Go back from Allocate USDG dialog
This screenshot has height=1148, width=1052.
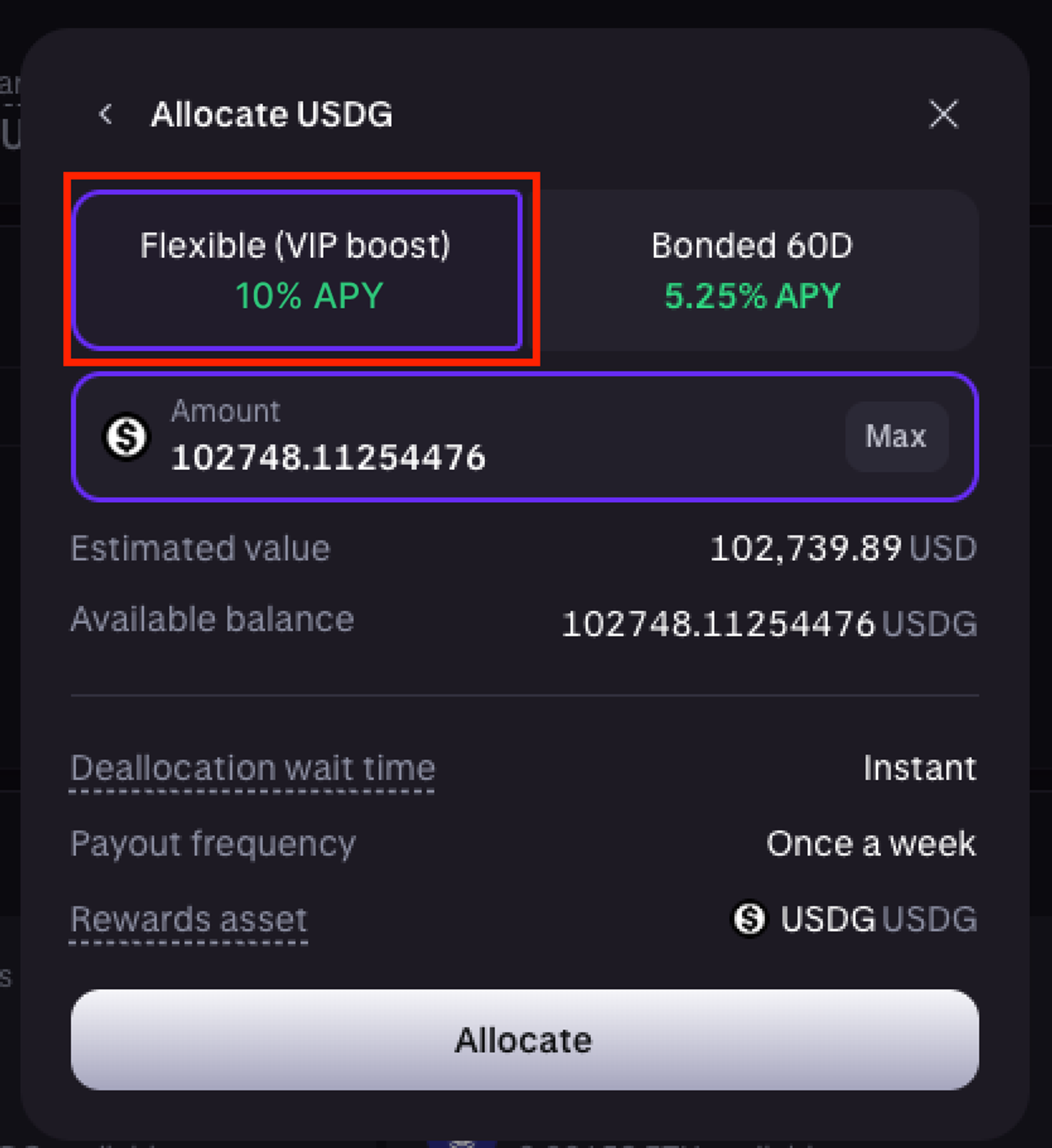(x=105, y=114)
